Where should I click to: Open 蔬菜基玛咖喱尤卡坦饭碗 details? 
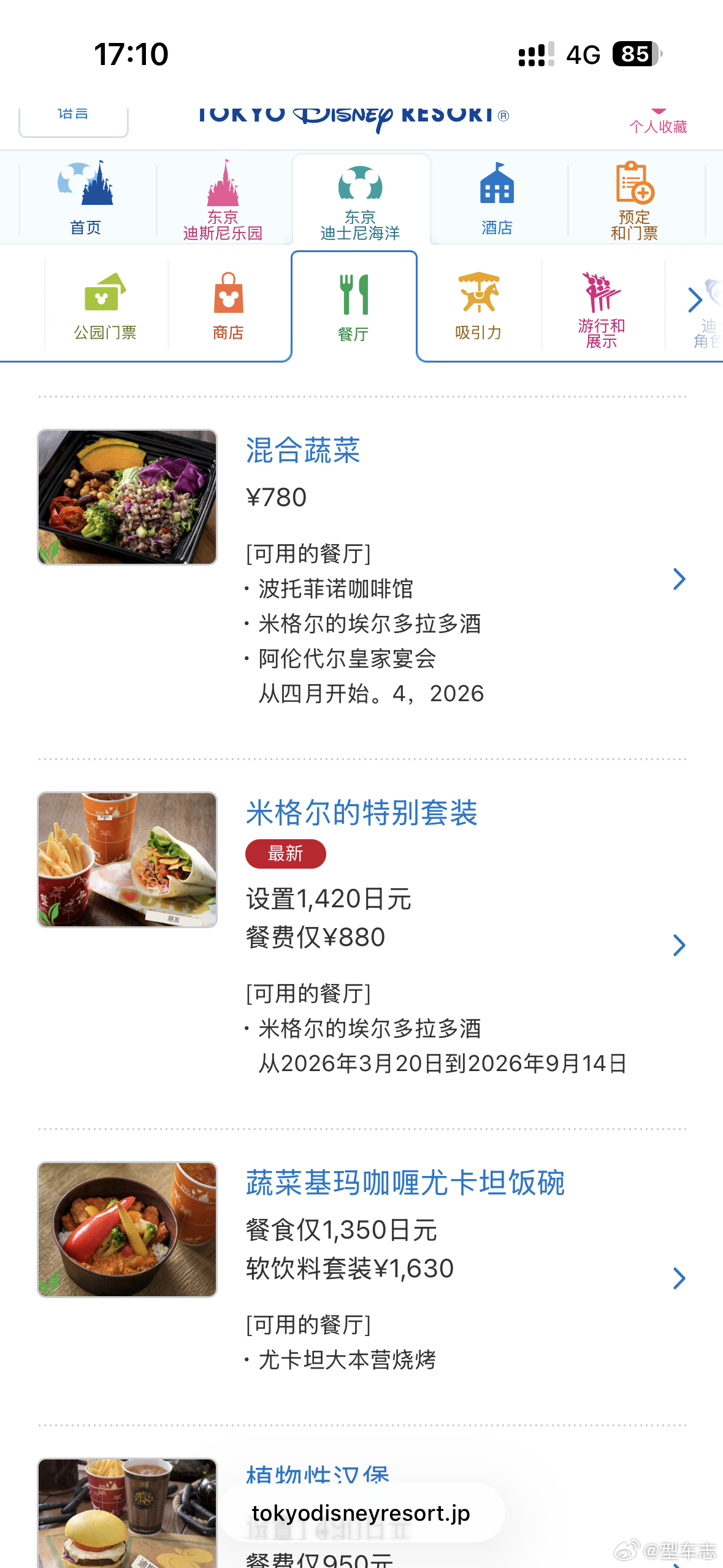[405, 1183]
